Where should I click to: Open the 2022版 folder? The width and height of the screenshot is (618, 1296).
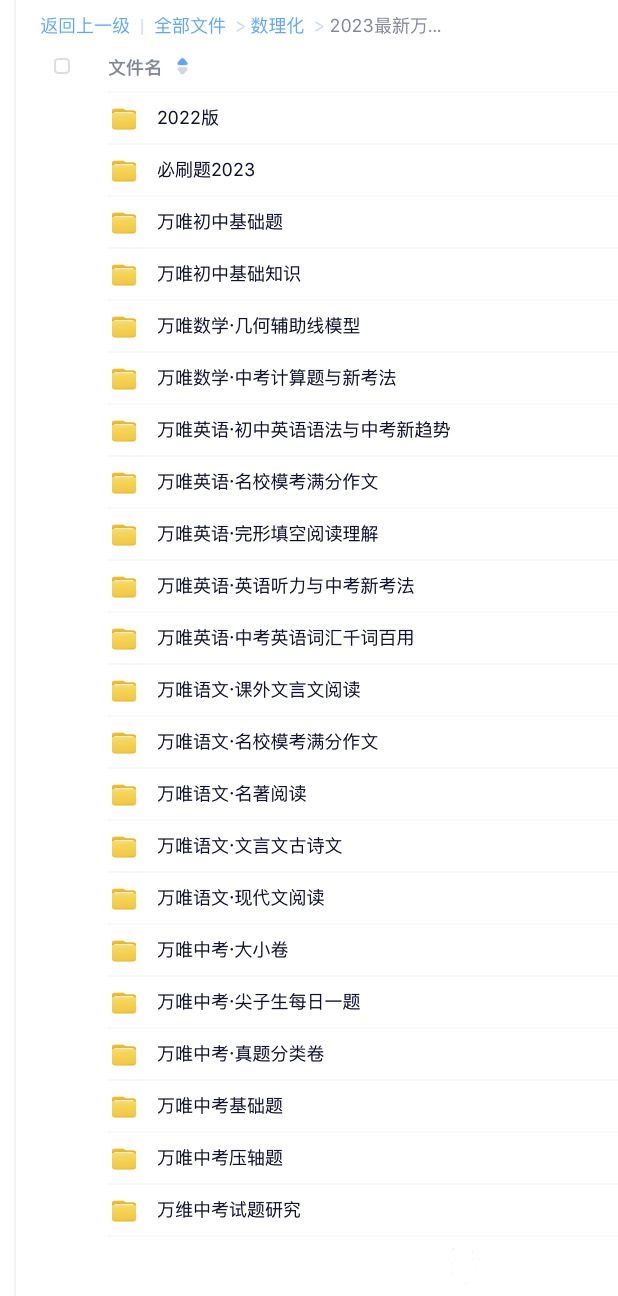tap(188, 118)
